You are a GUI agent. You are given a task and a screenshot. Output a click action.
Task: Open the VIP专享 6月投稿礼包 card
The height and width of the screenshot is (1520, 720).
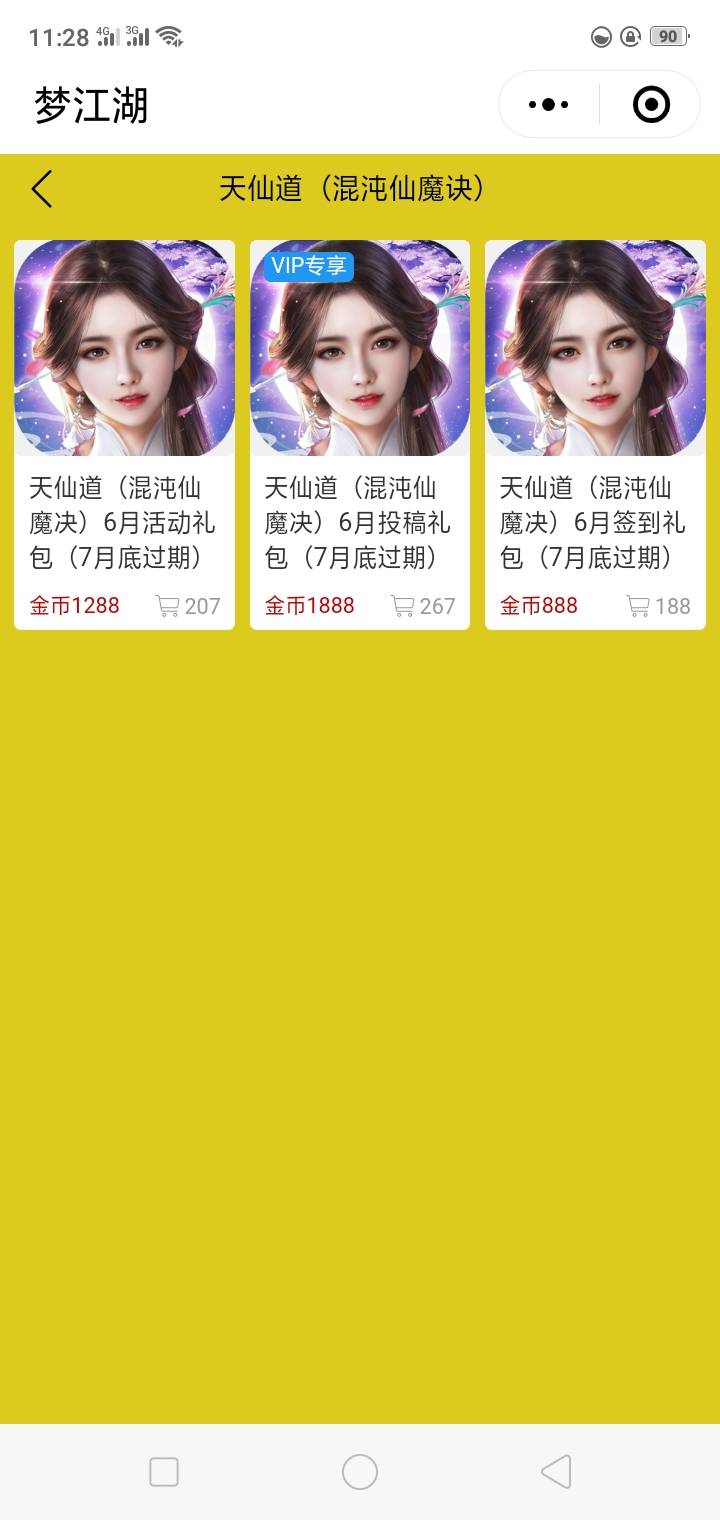(x=359, y=434)
